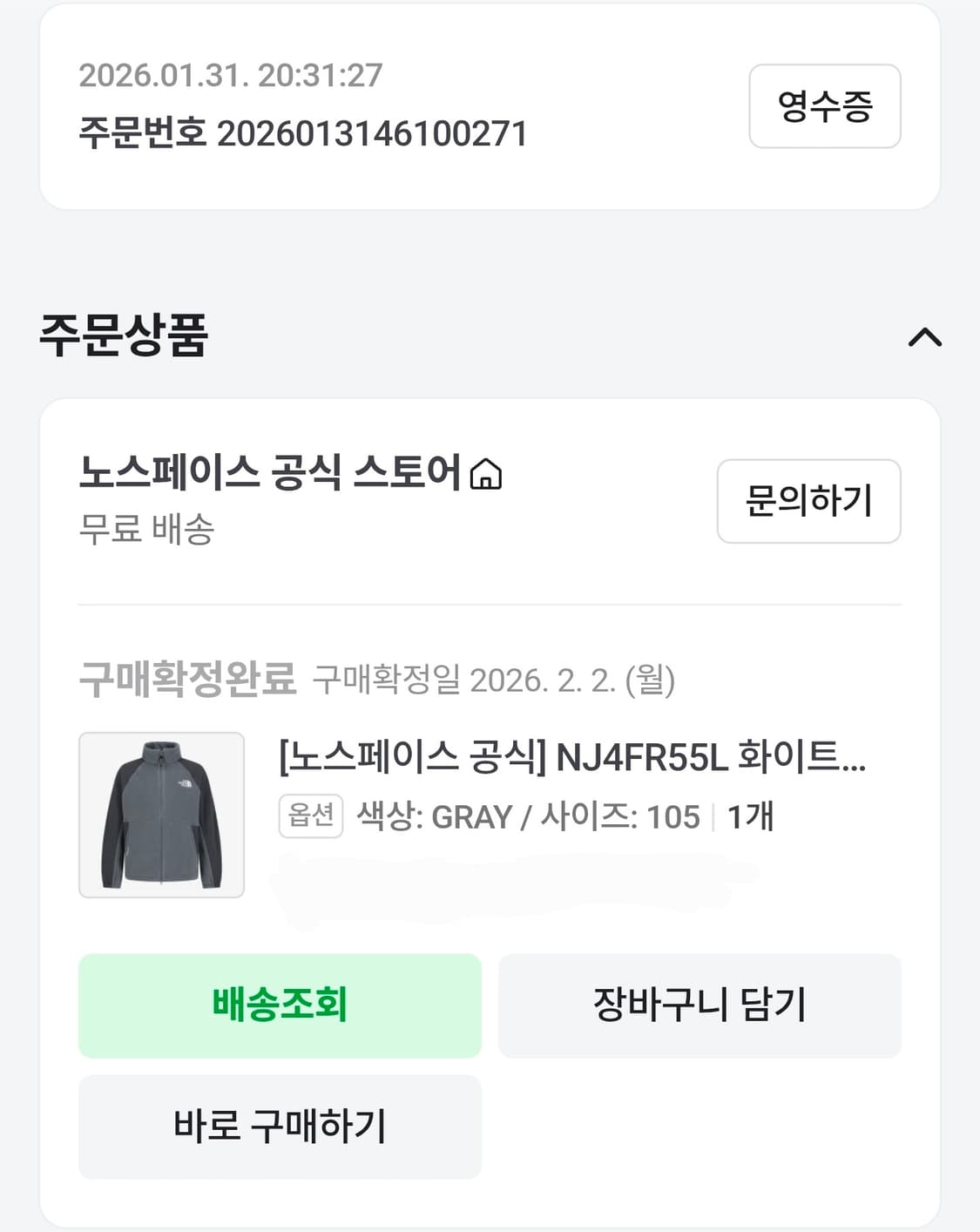Click the 문의하기 inquiry button
Viewport: 980px width, 1232px height.
tap(808, 501)
